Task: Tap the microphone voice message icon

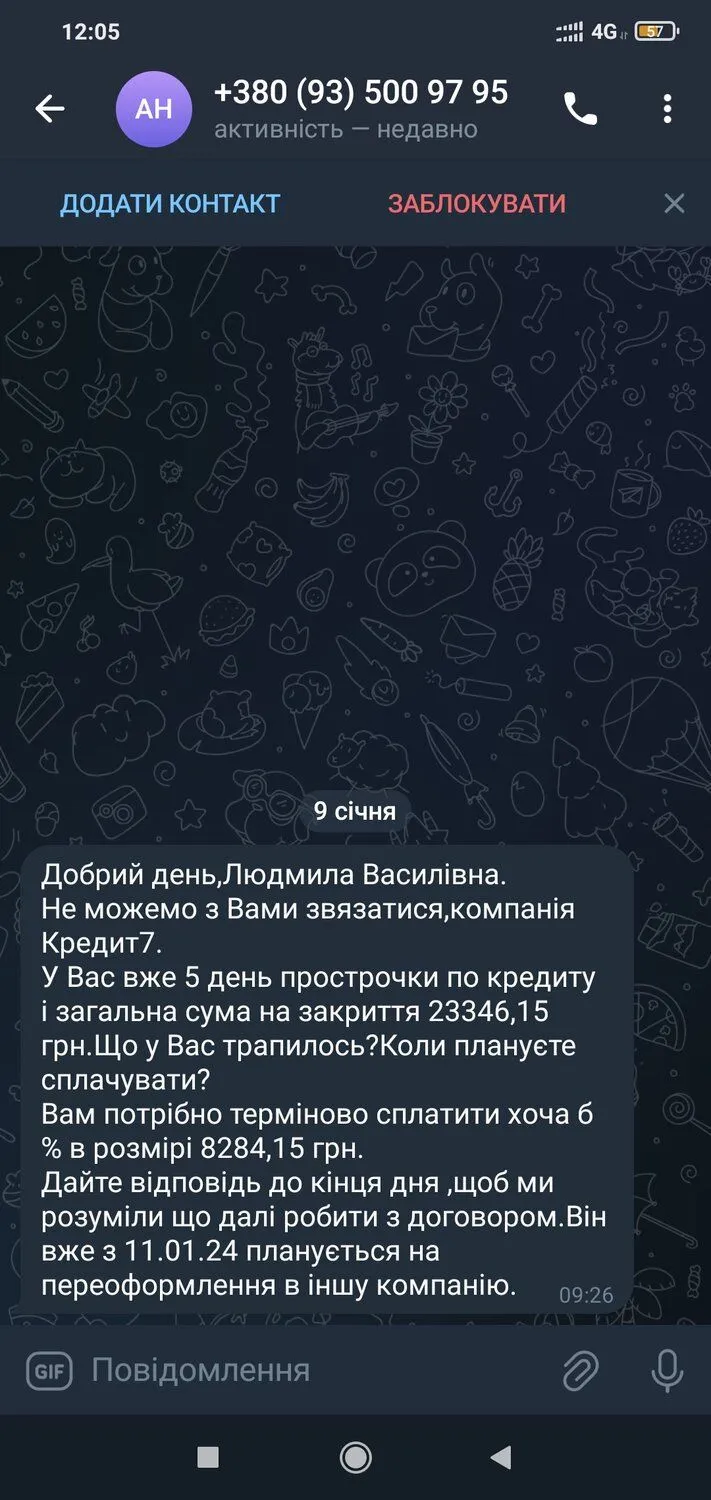Action: click(x=667, y=1370)
